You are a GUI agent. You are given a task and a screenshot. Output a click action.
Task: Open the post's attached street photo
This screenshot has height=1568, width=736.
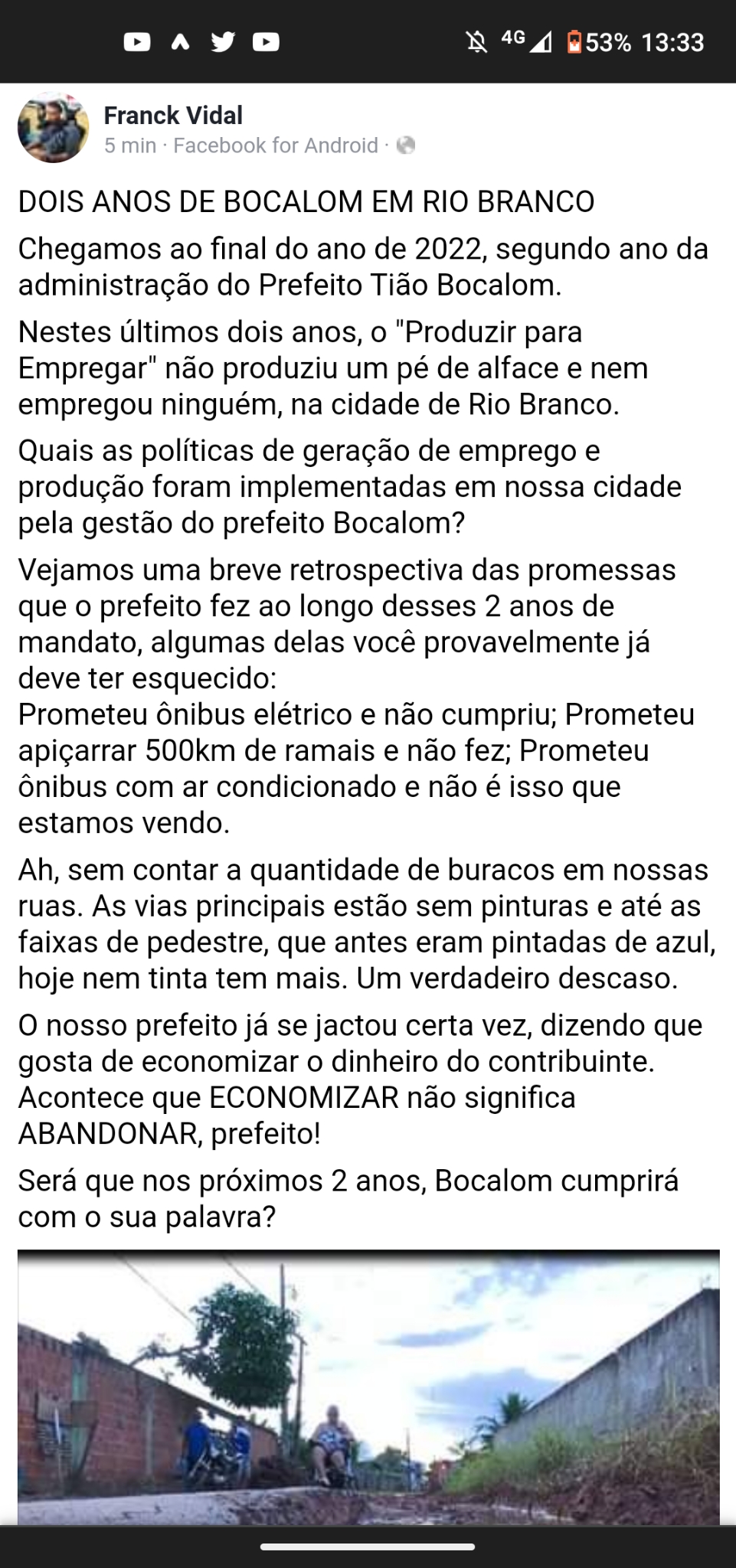(x=368, y=1387)
